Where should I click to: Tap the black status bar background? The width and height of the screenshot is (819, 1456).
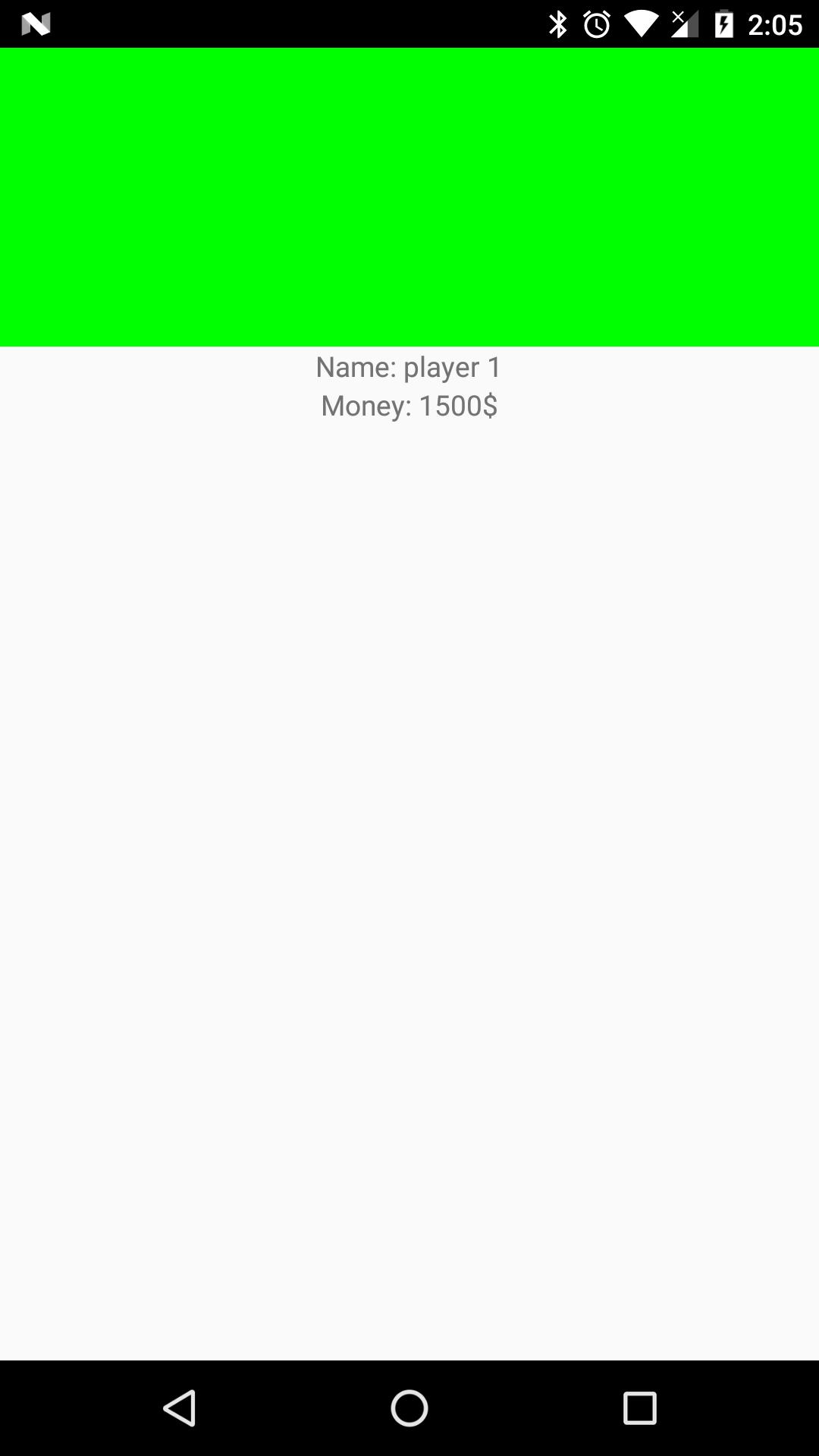pos(303,24)
